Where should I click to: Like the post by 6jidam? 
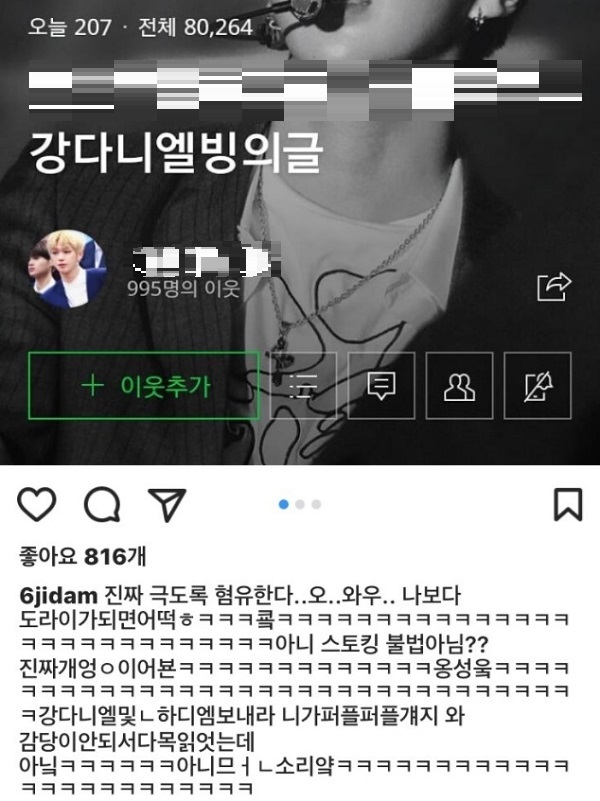coord(37,504)
